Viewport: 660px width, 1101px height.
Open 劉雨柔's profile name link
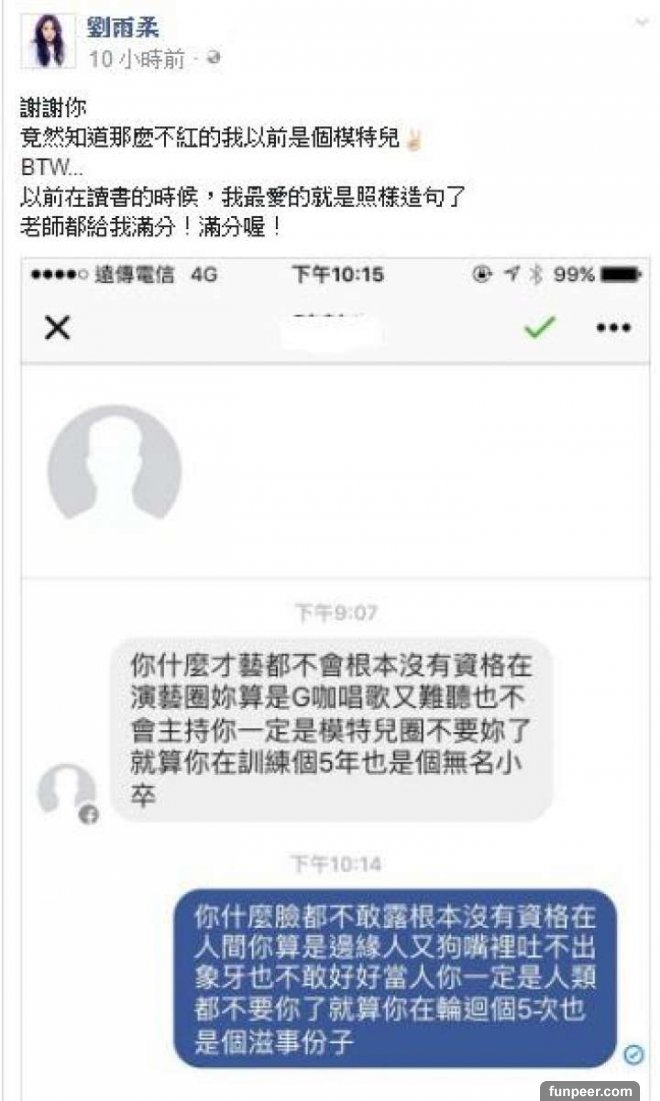click(x=123, y=27)
